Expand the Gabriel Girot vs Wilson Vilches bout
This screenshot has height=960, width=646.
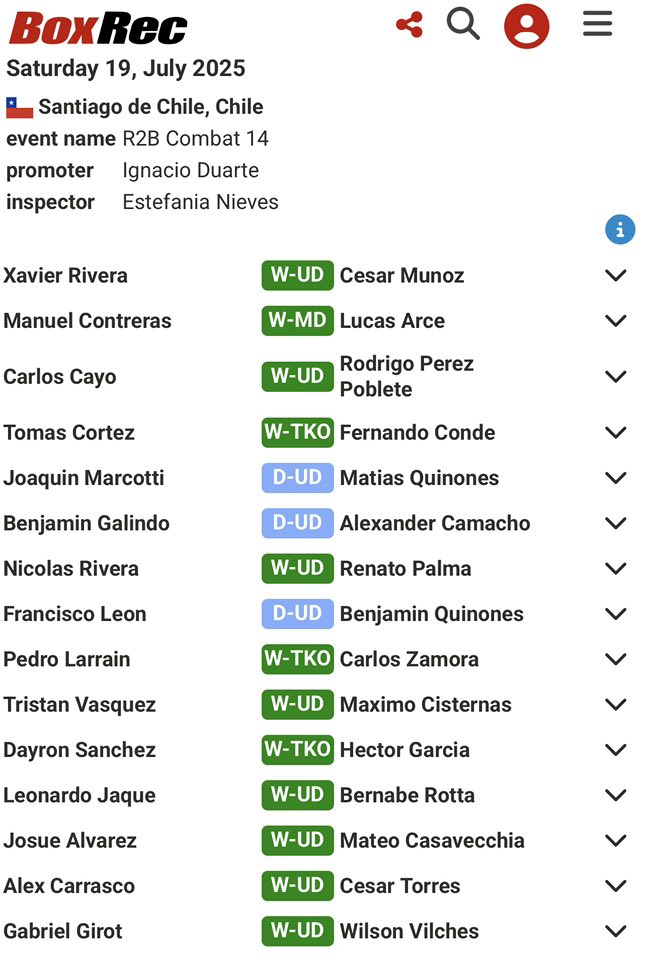click(616, 932)
